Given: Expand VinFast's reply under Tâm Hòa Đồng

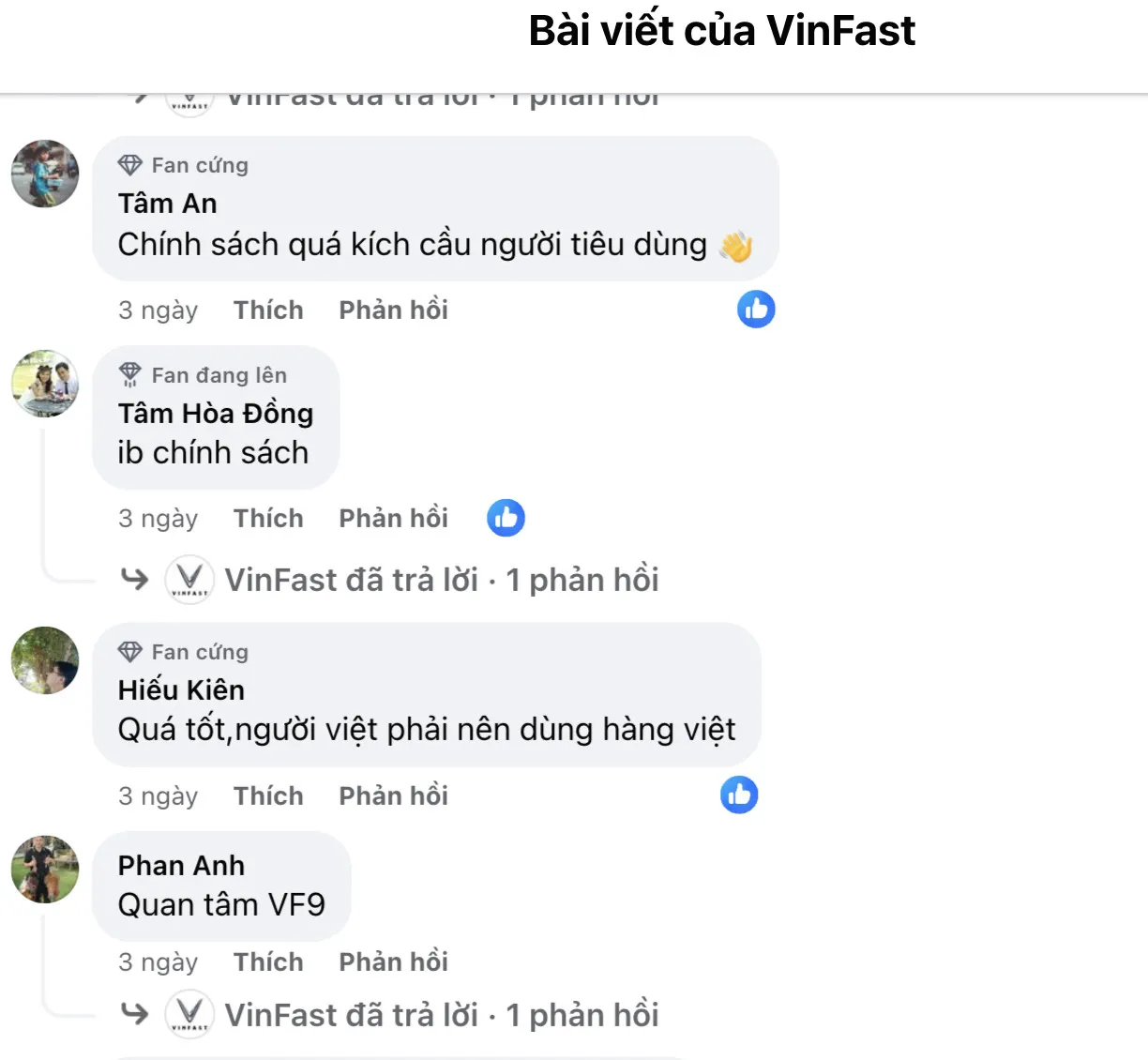Looking at the screenshot, I should [441, 580].
